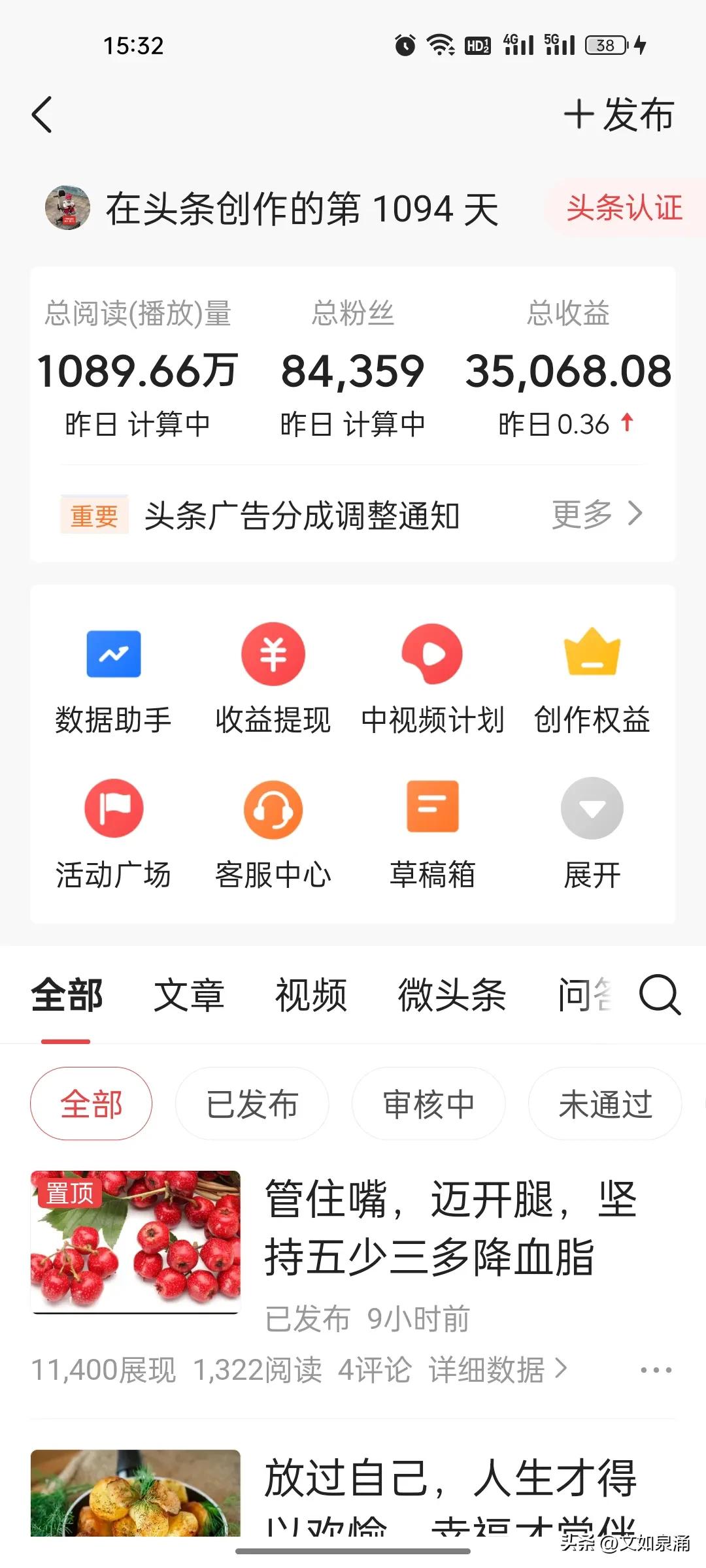Filter by 已发布 chip
This screenshot has height=1568, width=706.
pyautogui.click(x=252, y=1104)
